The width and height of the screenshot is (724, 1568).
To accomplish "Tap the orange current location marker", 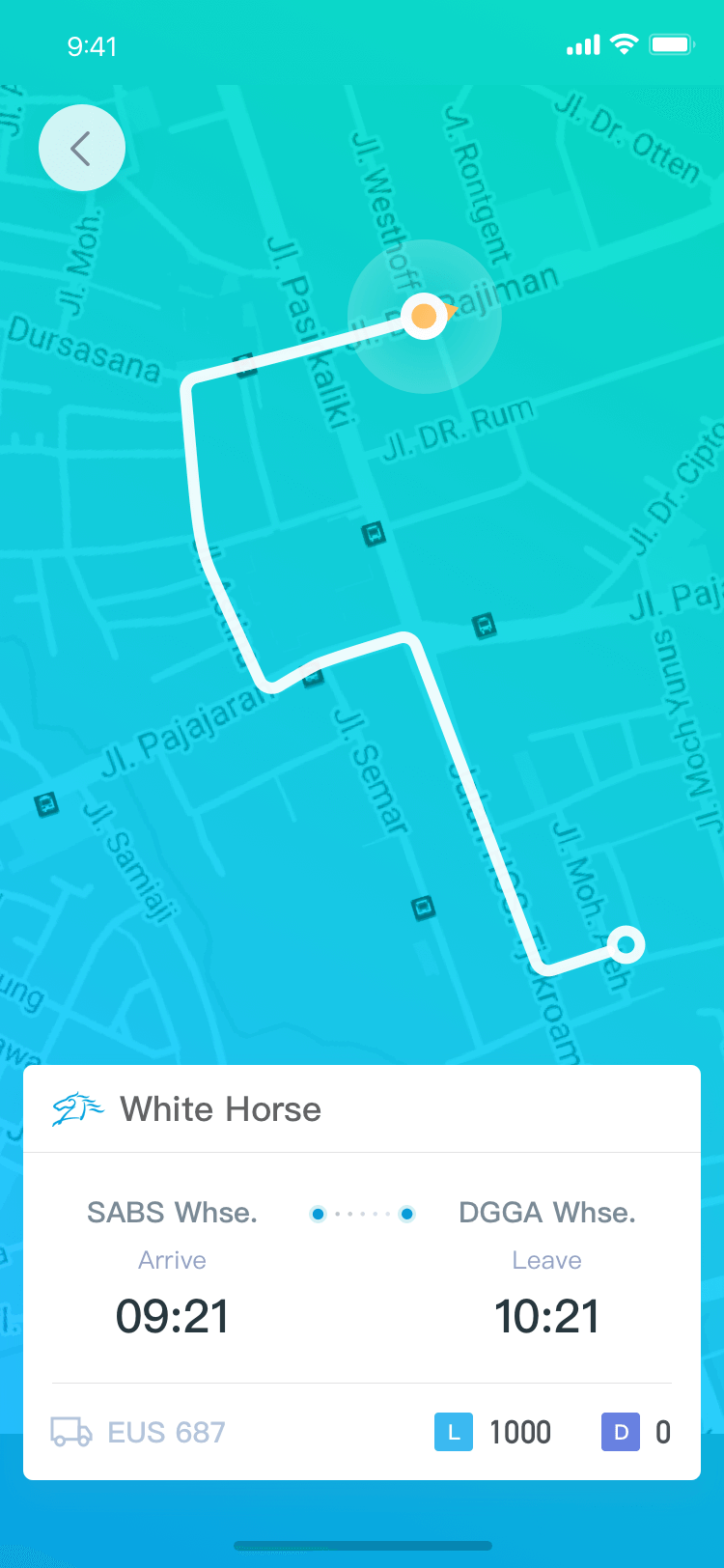I will [425, 316].
